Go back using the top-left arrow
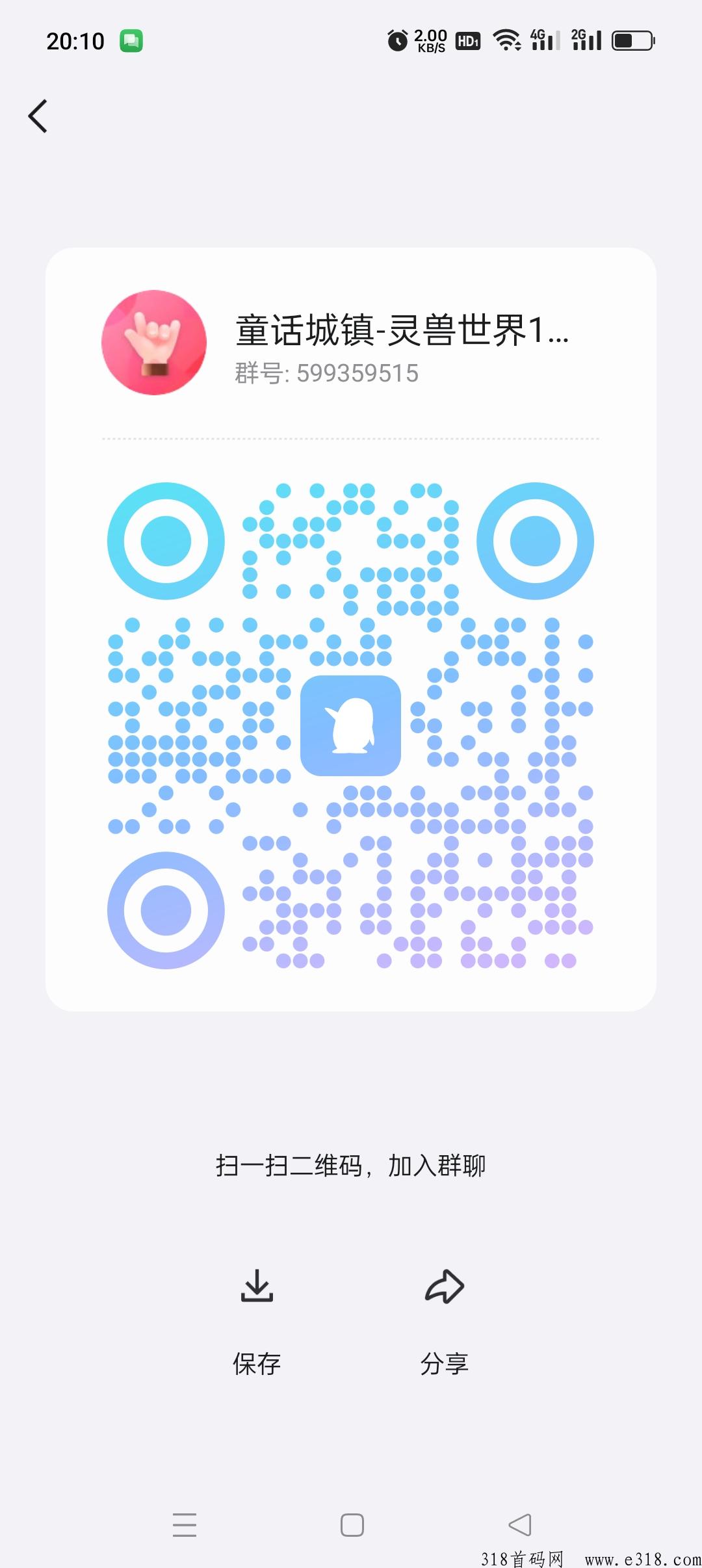This screenshot has height=1568, width=702. [38, 116]
